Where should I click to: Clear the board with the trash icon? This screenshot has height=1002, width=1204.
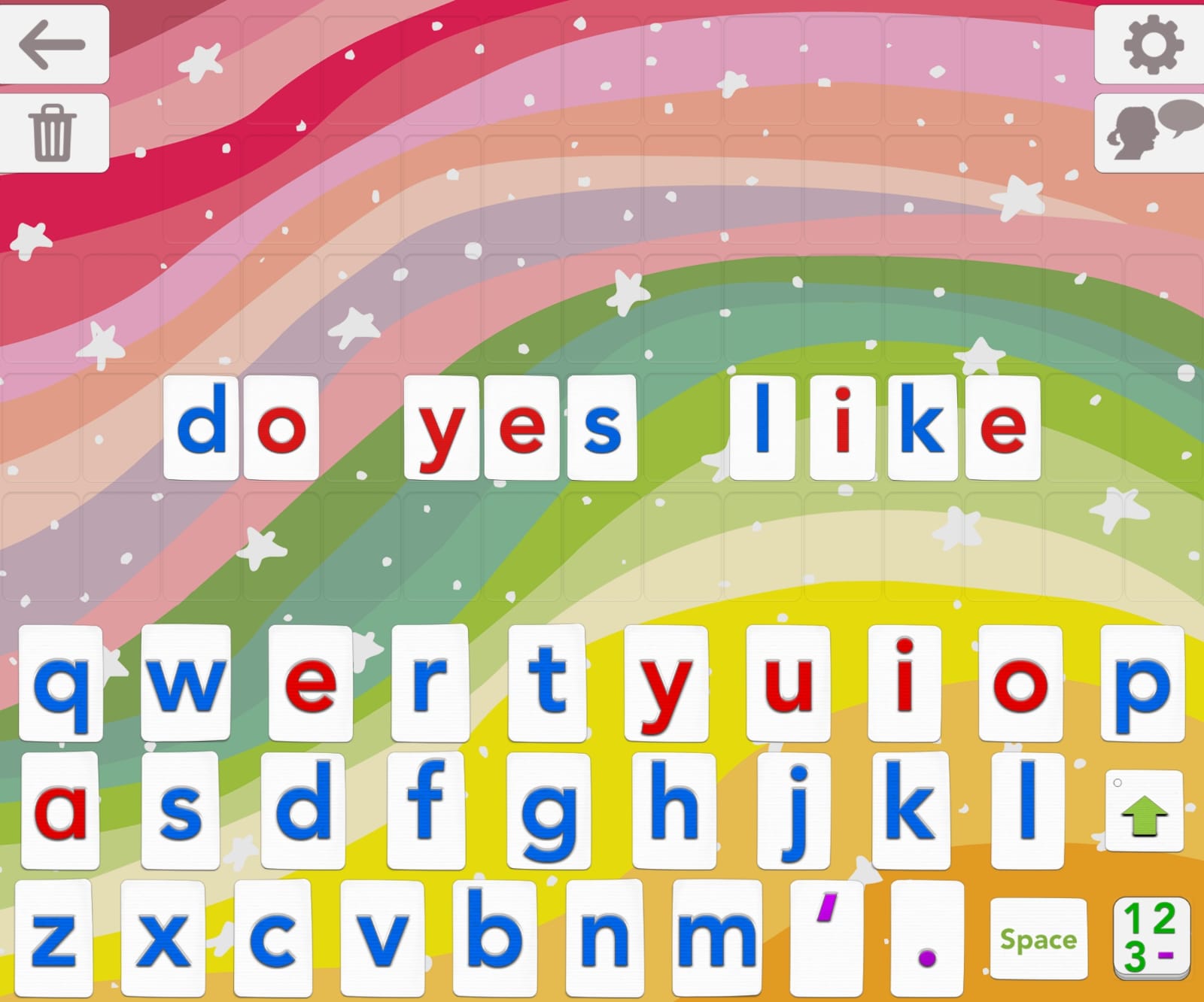(53, 133)
